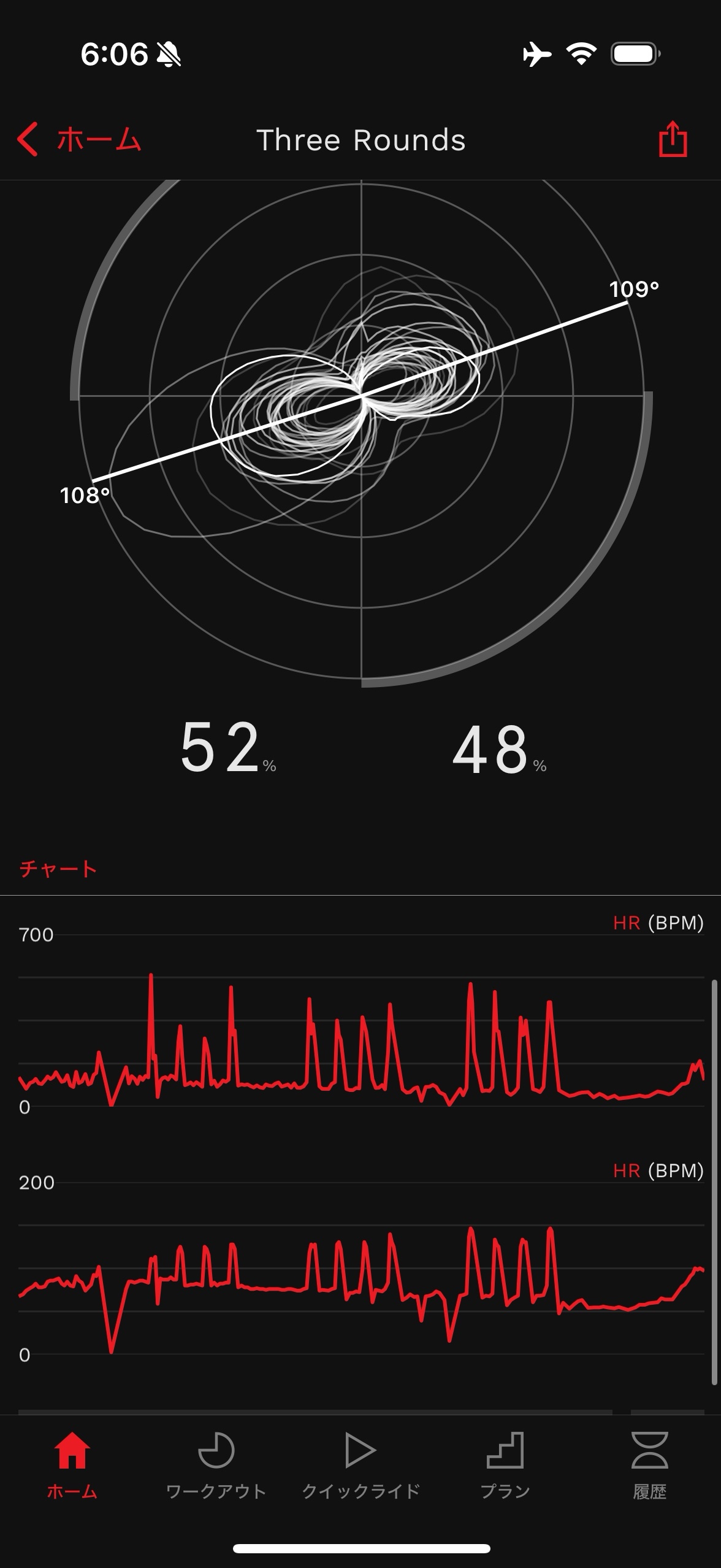Select the クイックライド tab

click(360, 1465)
